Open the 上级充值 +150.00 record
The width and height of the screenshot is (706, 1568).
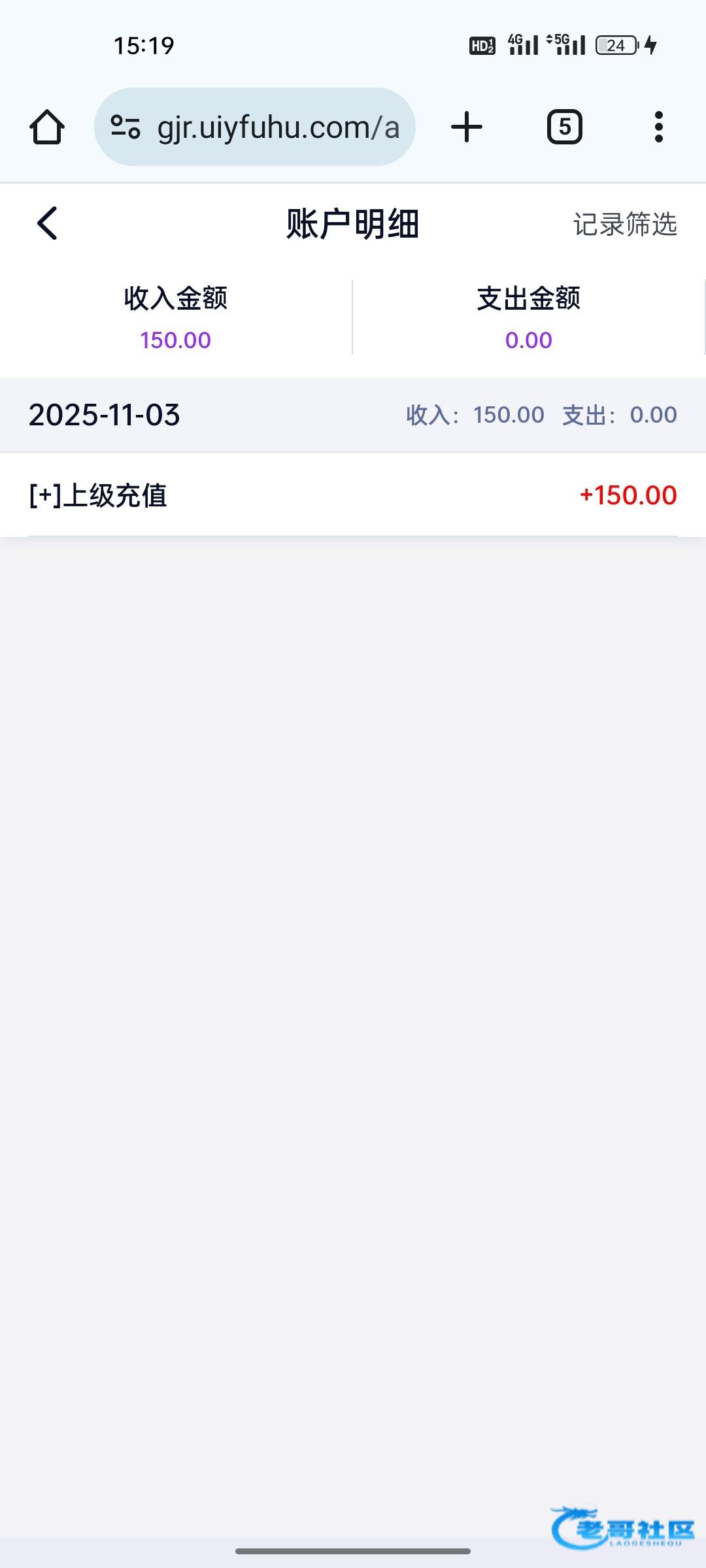pos(353,495)
